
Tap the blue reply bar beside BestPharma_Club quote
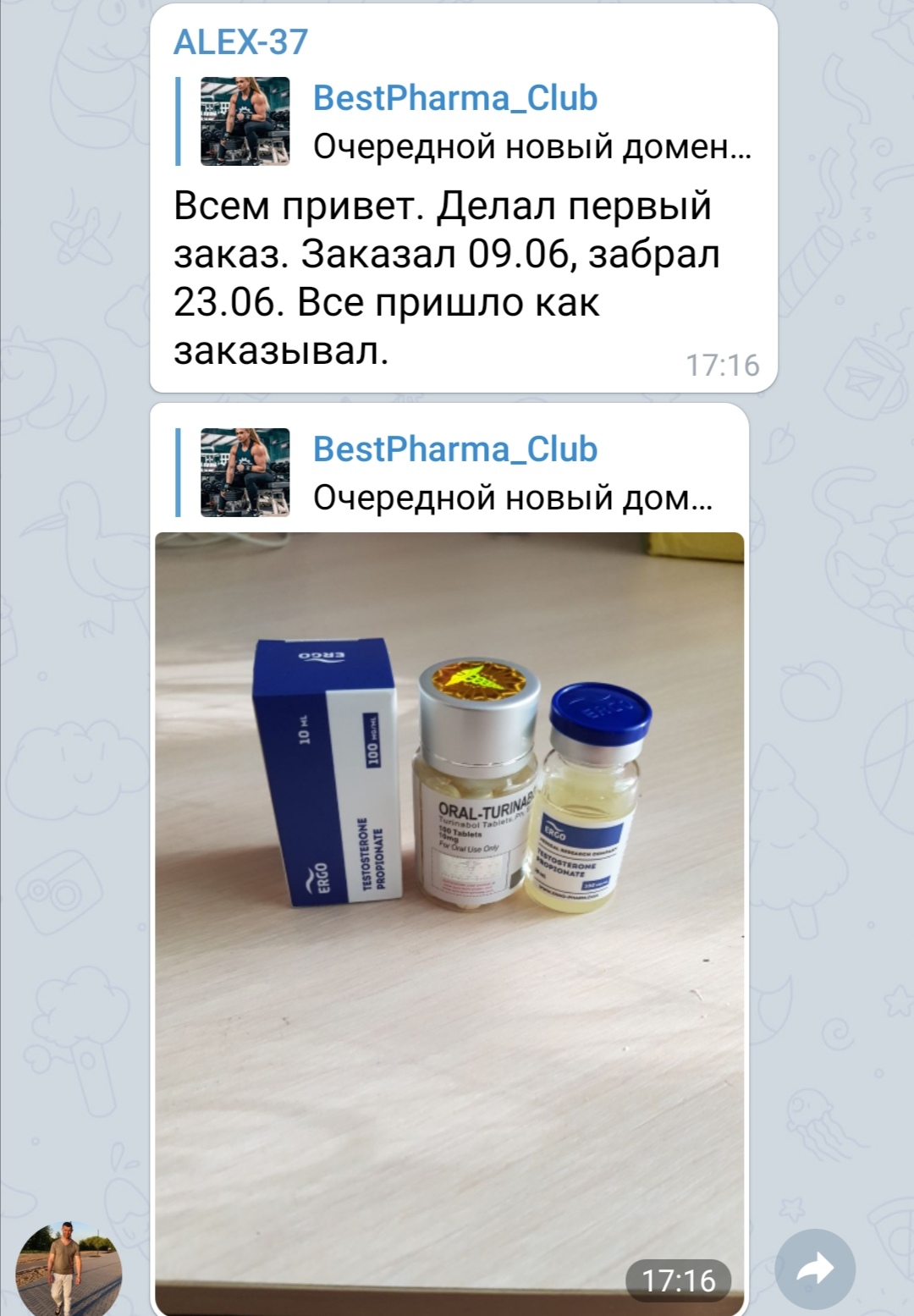click(x=178, y=124)
